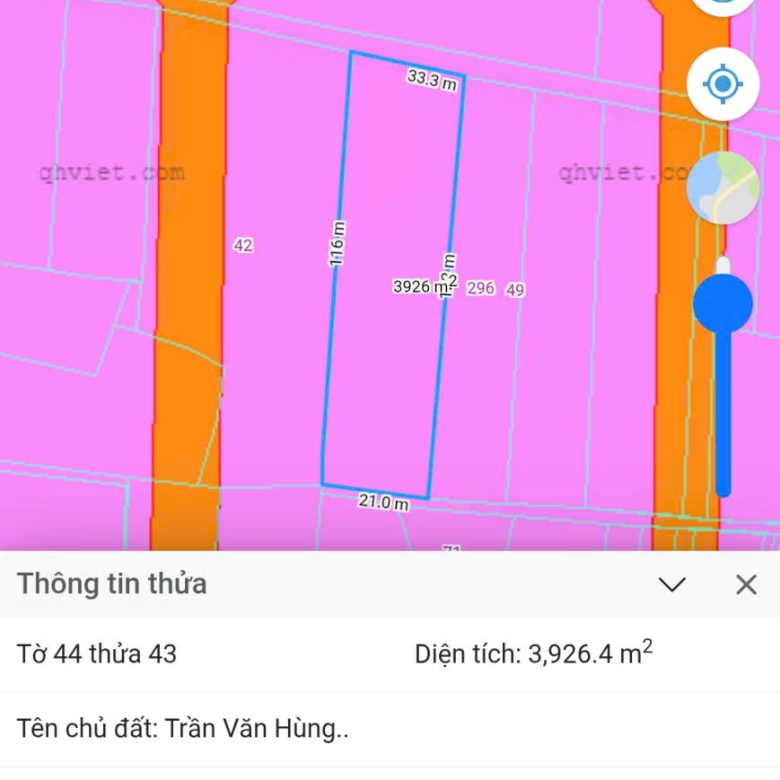Viewport: 780px width, 780px height.
Task: Select land parcel 49 on the map
Action: [x=516, y=290]
